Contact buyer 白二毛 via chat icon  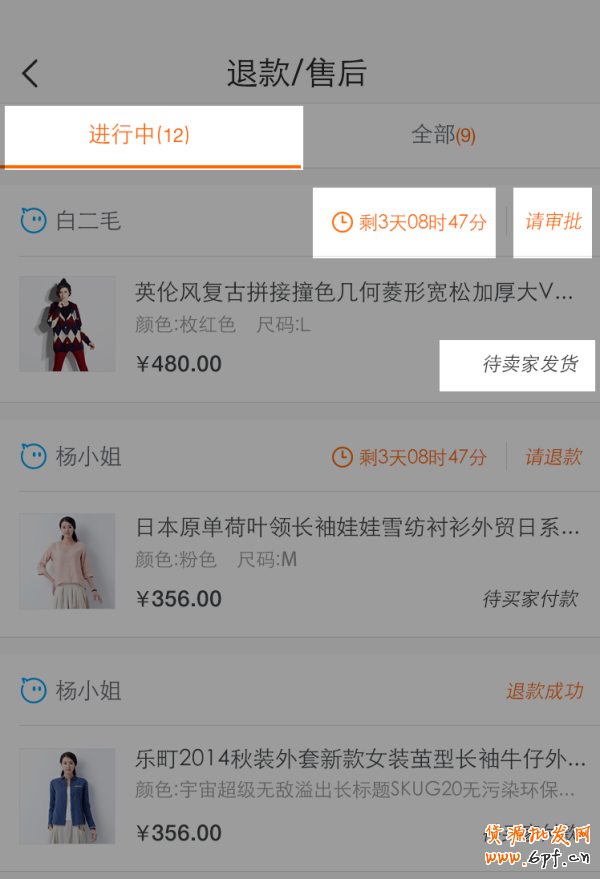[34, 221]
